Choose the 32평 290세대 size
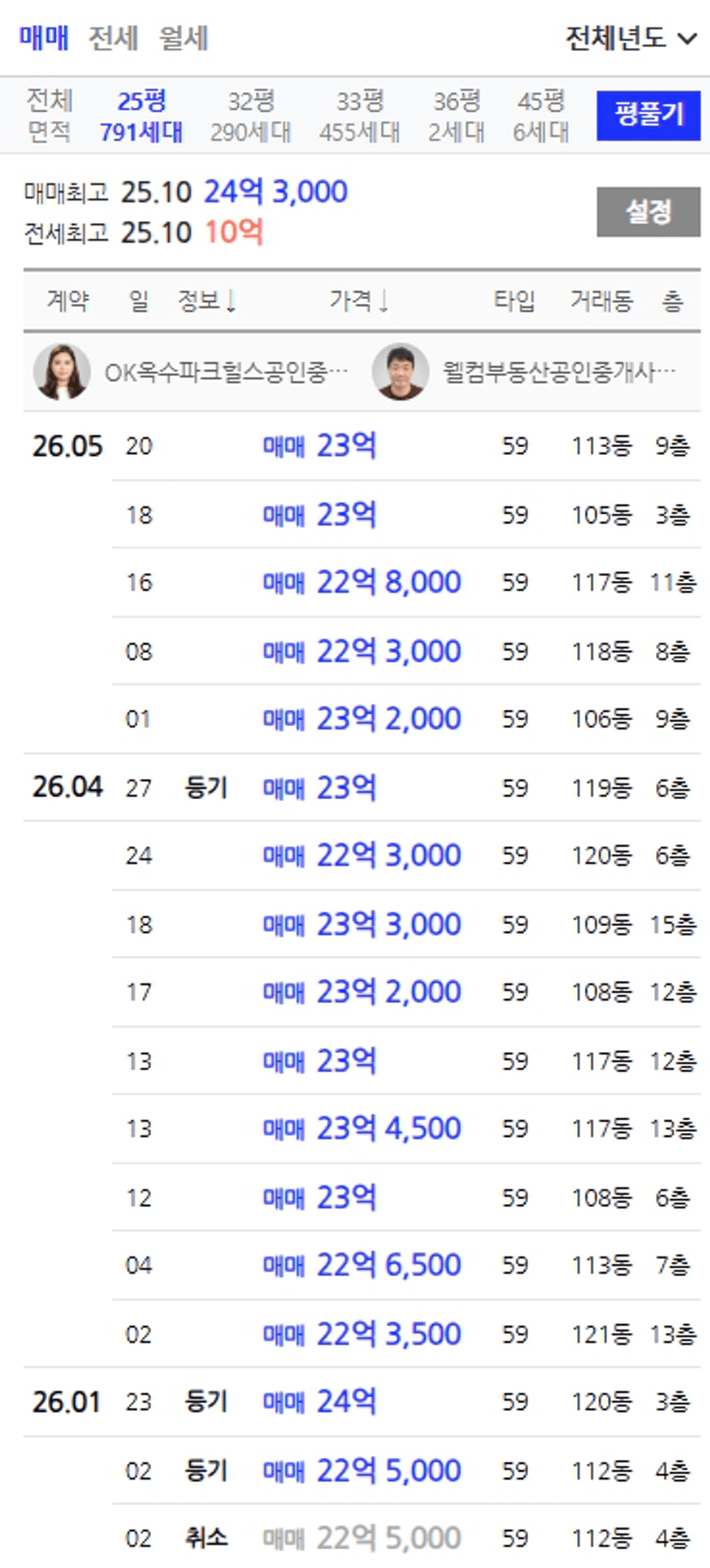 pyautogui.click(x=251, y=116)
